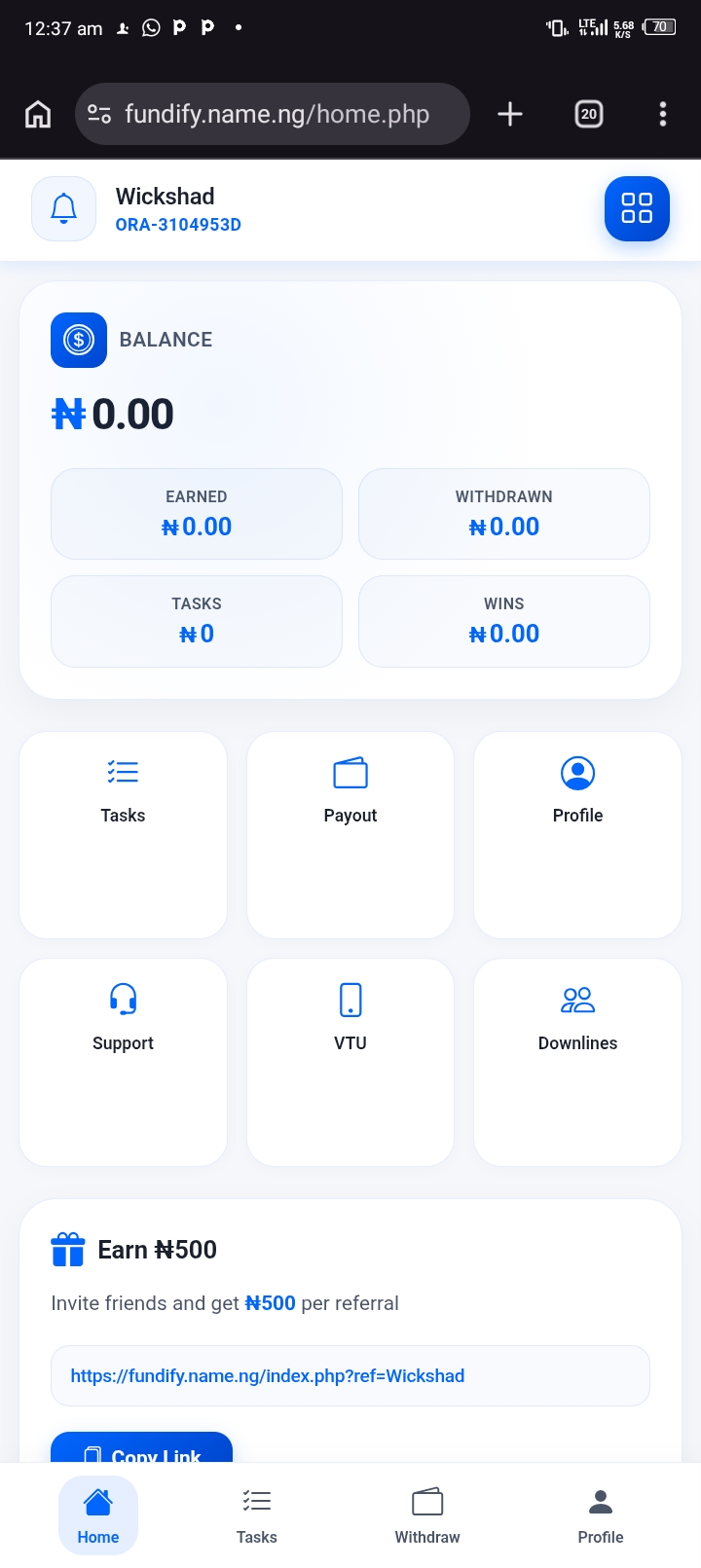Open the Payout card

pyautogui.click(x=350, y=834)
